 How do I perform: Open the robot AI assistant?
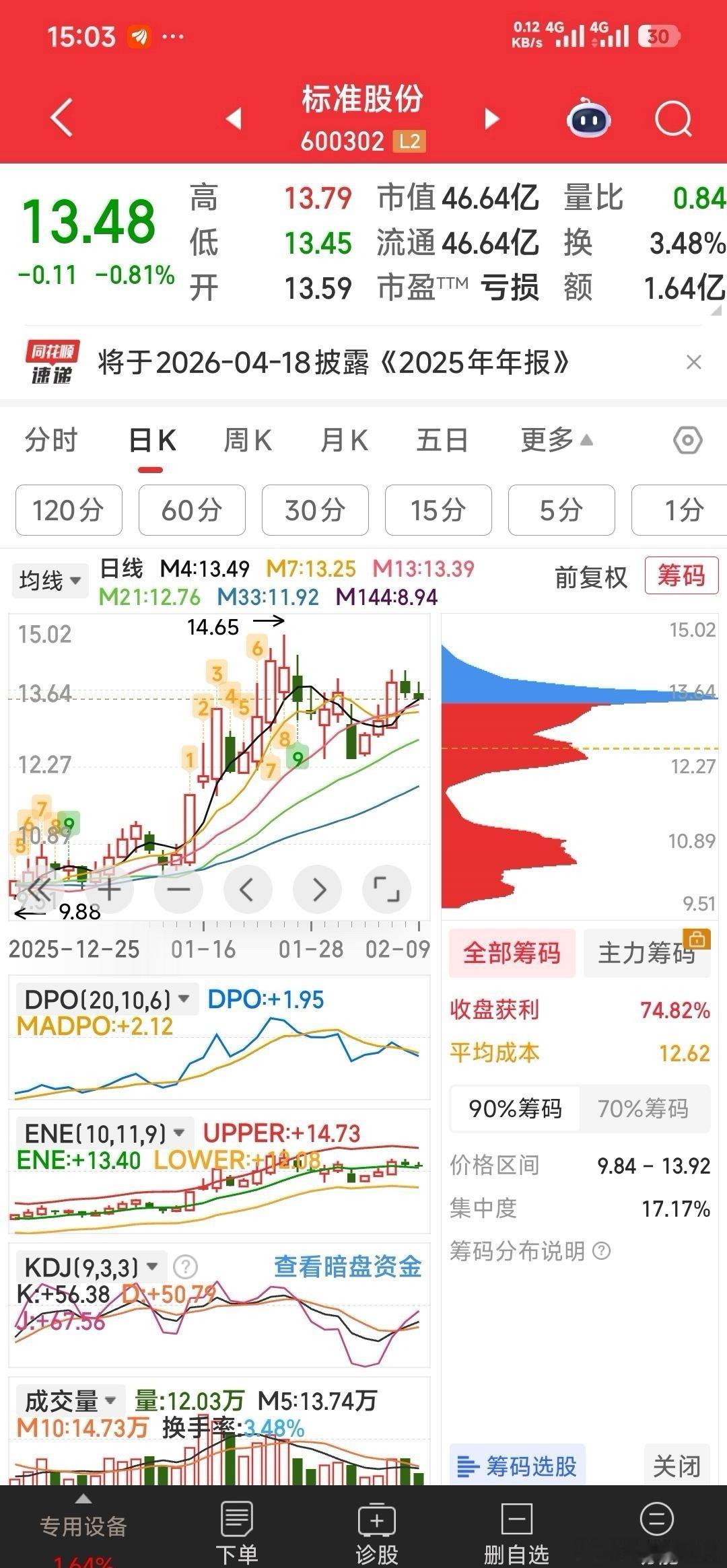click(x=589, y=120)
